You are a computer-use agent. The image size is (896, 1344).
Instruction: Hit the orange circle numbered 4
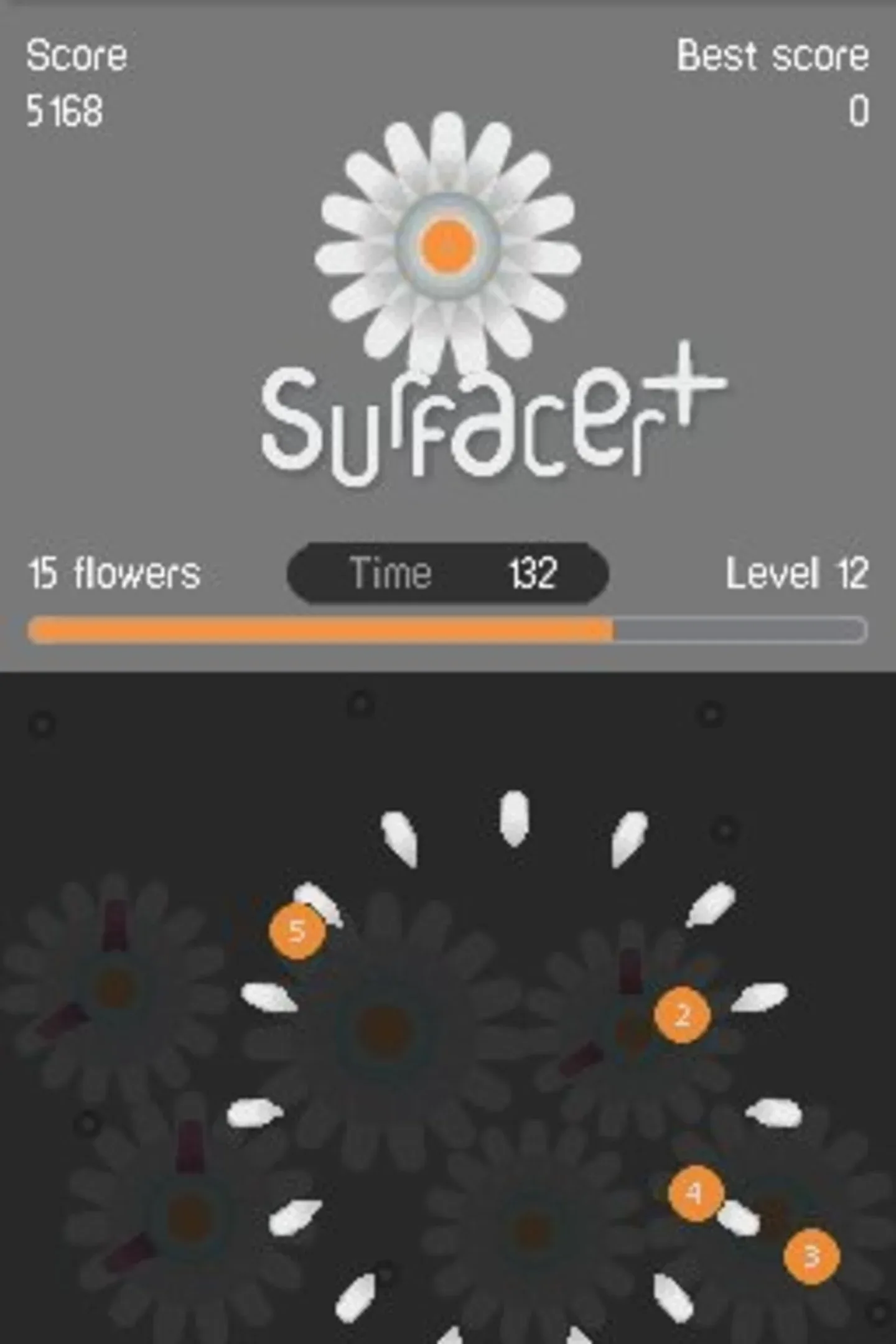point(695,1193)
